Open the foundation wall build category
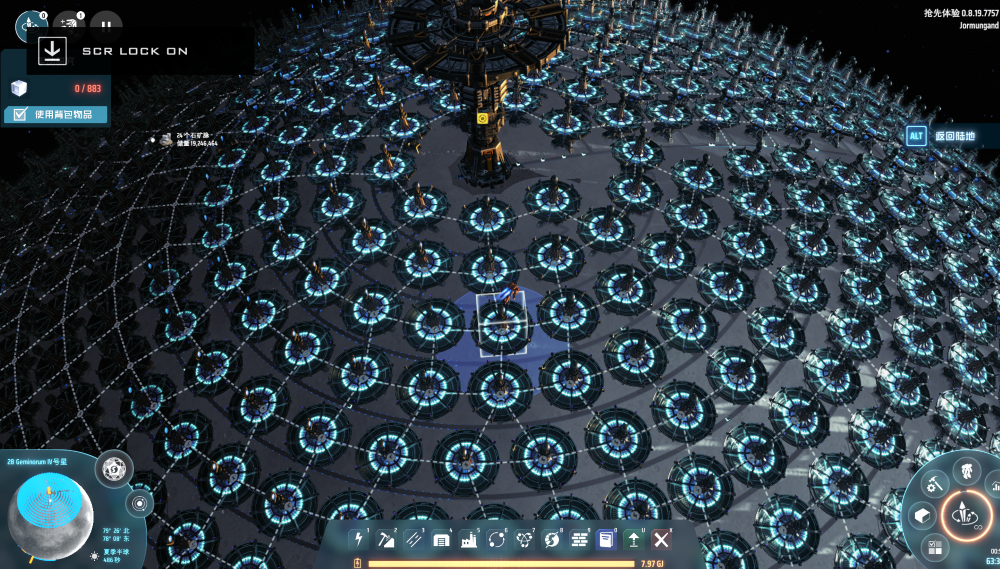This screenshot has height=569, width=1000. [x=578, y=540]
